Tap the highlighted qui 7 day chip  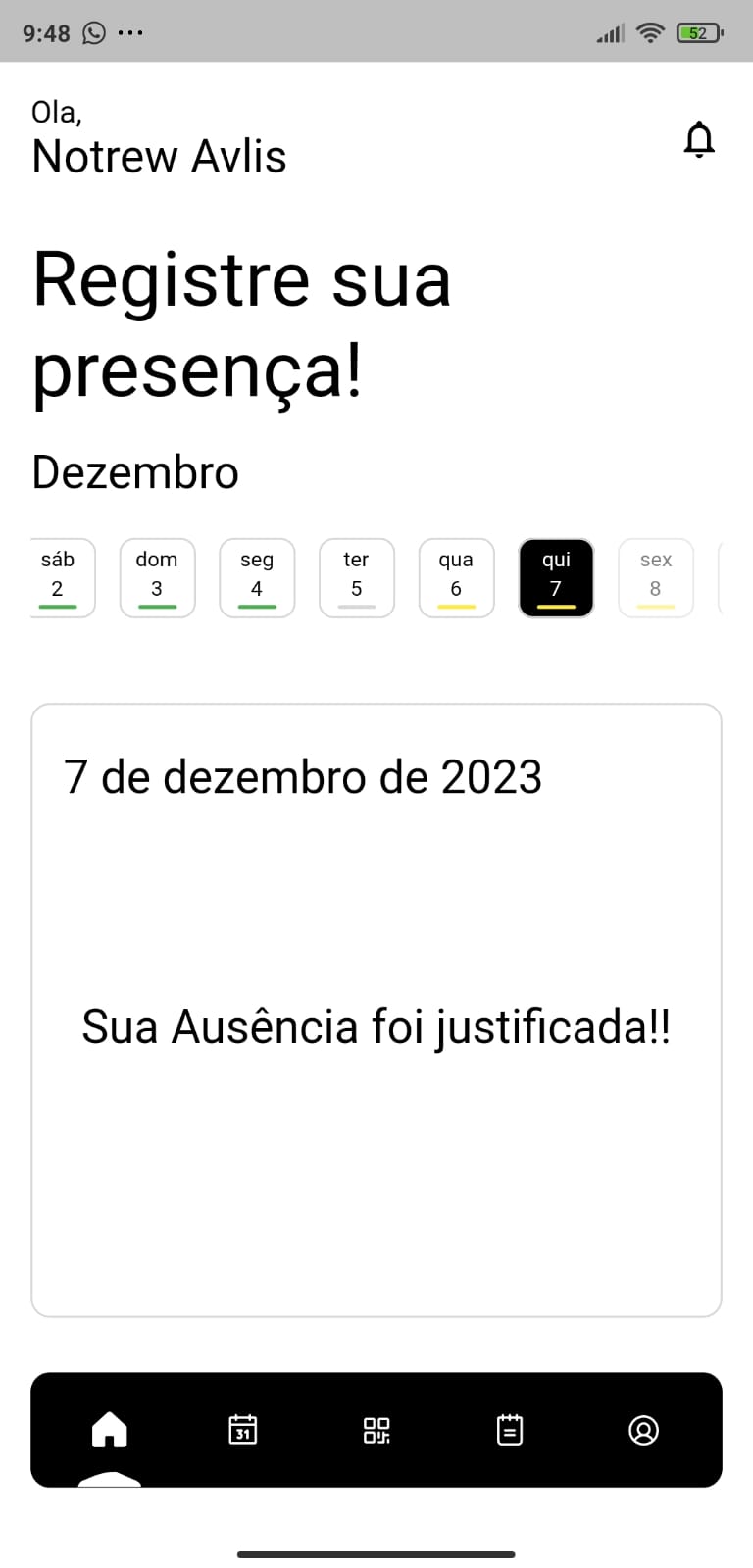tap(556, 577)
